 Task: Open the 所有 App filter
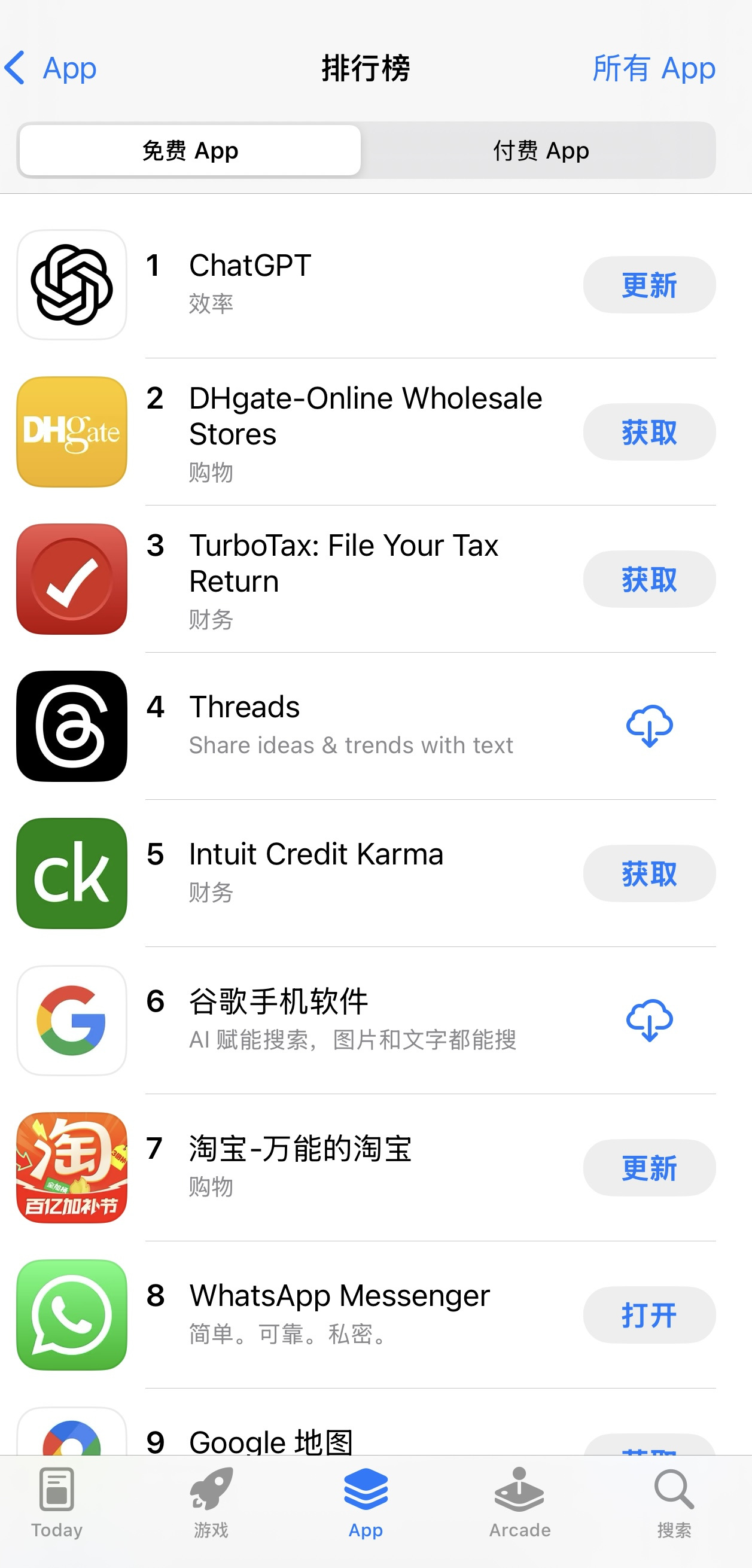click(653, 68)
